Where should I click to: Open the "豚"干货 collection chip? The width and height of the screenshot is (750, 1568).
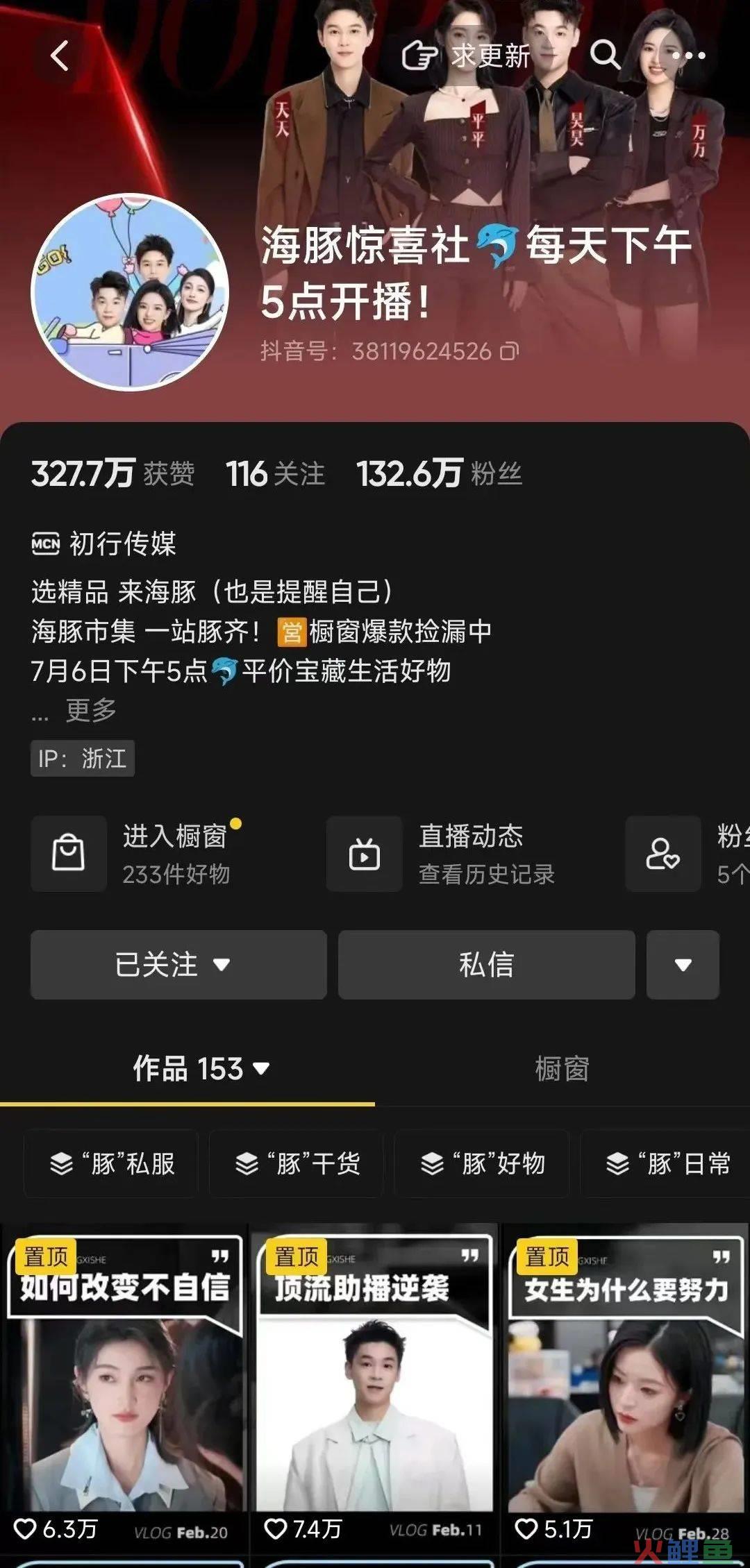296,1163
